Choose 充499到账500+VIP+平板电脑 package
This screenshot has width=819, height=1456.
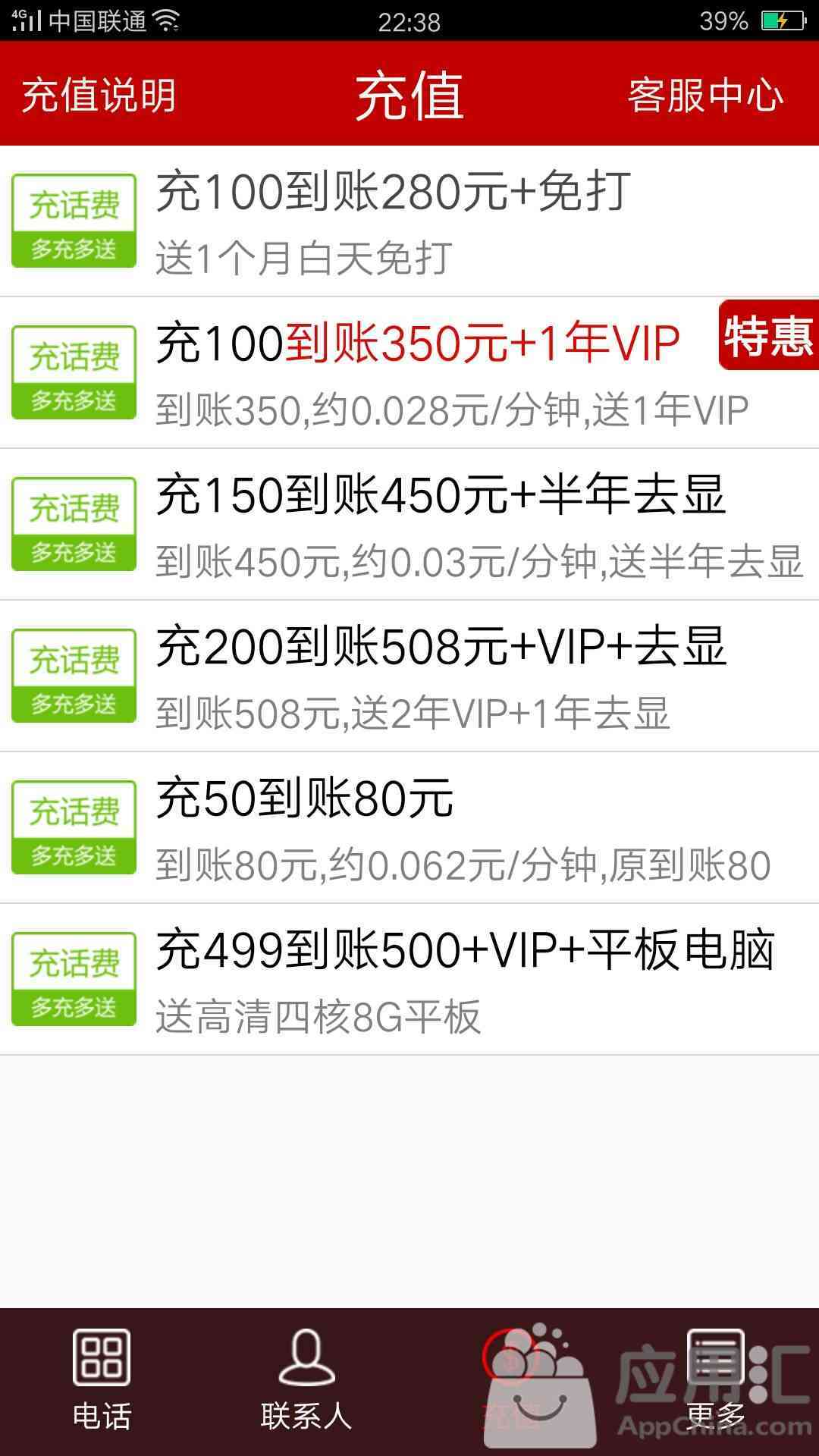pyautogui.click(x=409, y=980)
